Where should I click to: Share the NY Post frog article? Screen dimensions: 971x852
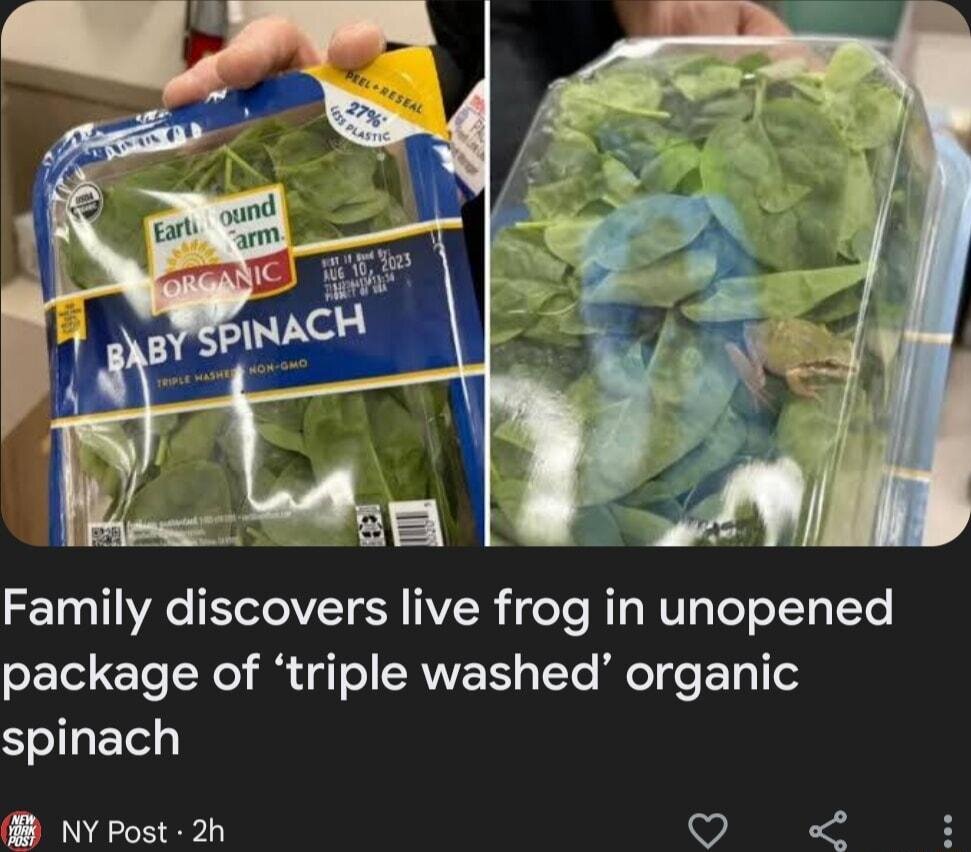[827, 829]
